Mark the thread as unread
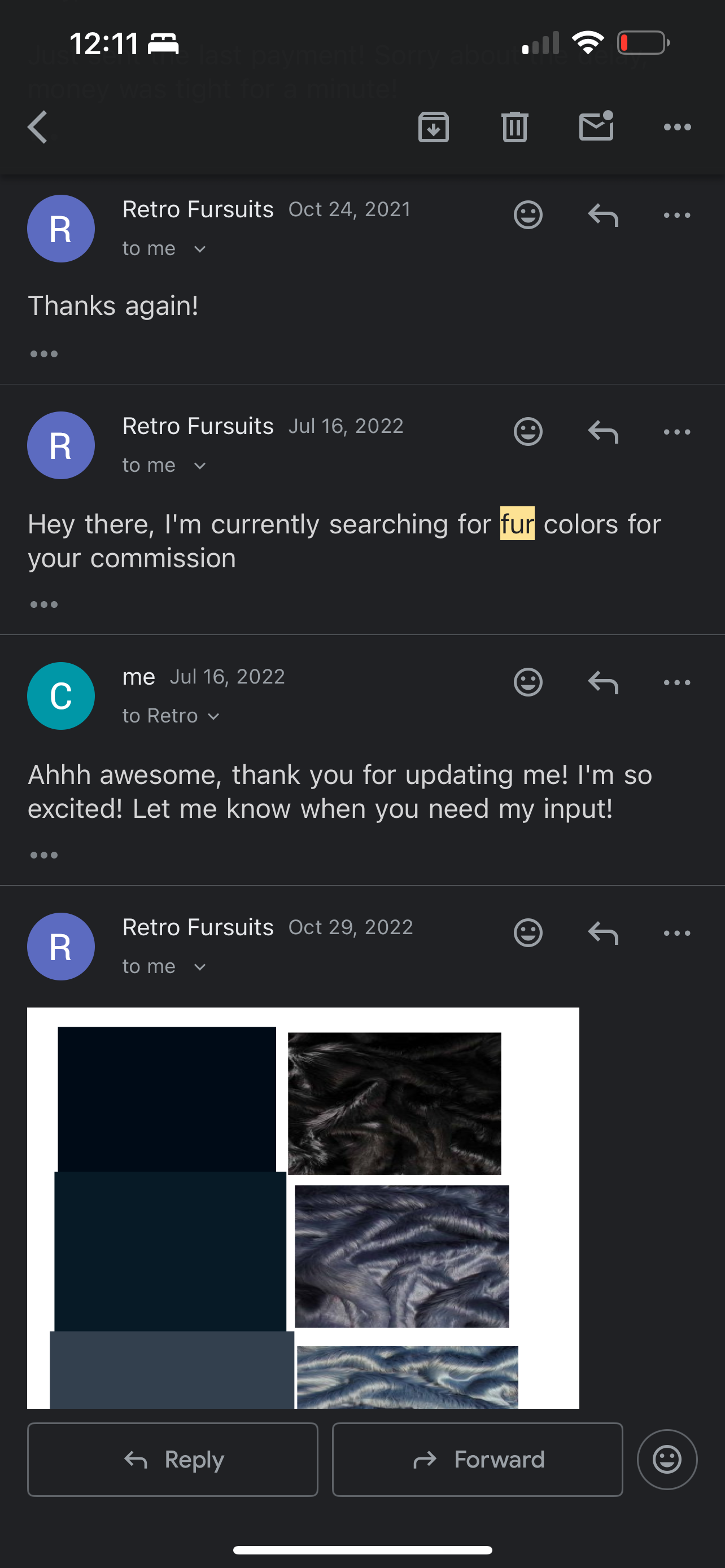This screenshot has height=1568, width=725. pyautogui.click(x=596, y=126)
